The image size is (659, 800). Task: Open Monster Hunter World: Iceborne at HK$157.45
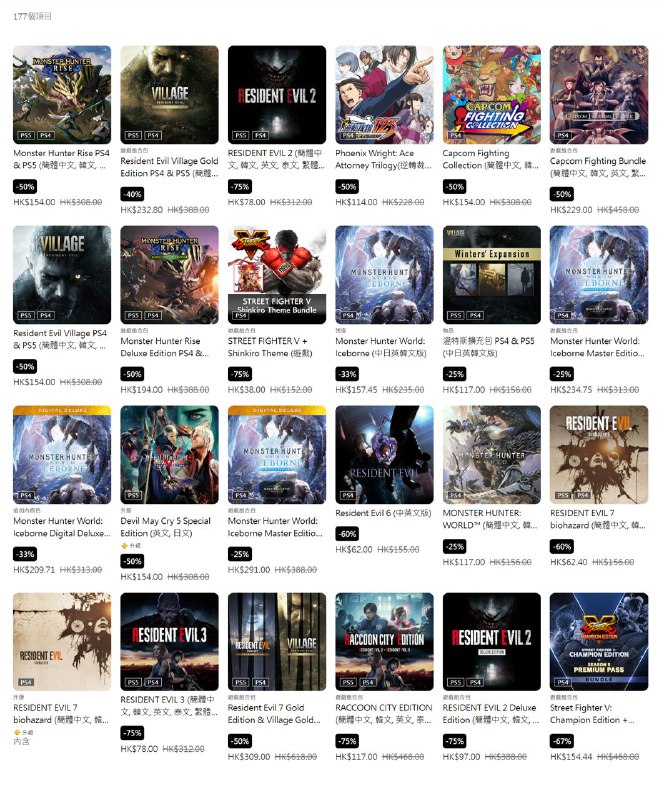click(x=384, y=274)
